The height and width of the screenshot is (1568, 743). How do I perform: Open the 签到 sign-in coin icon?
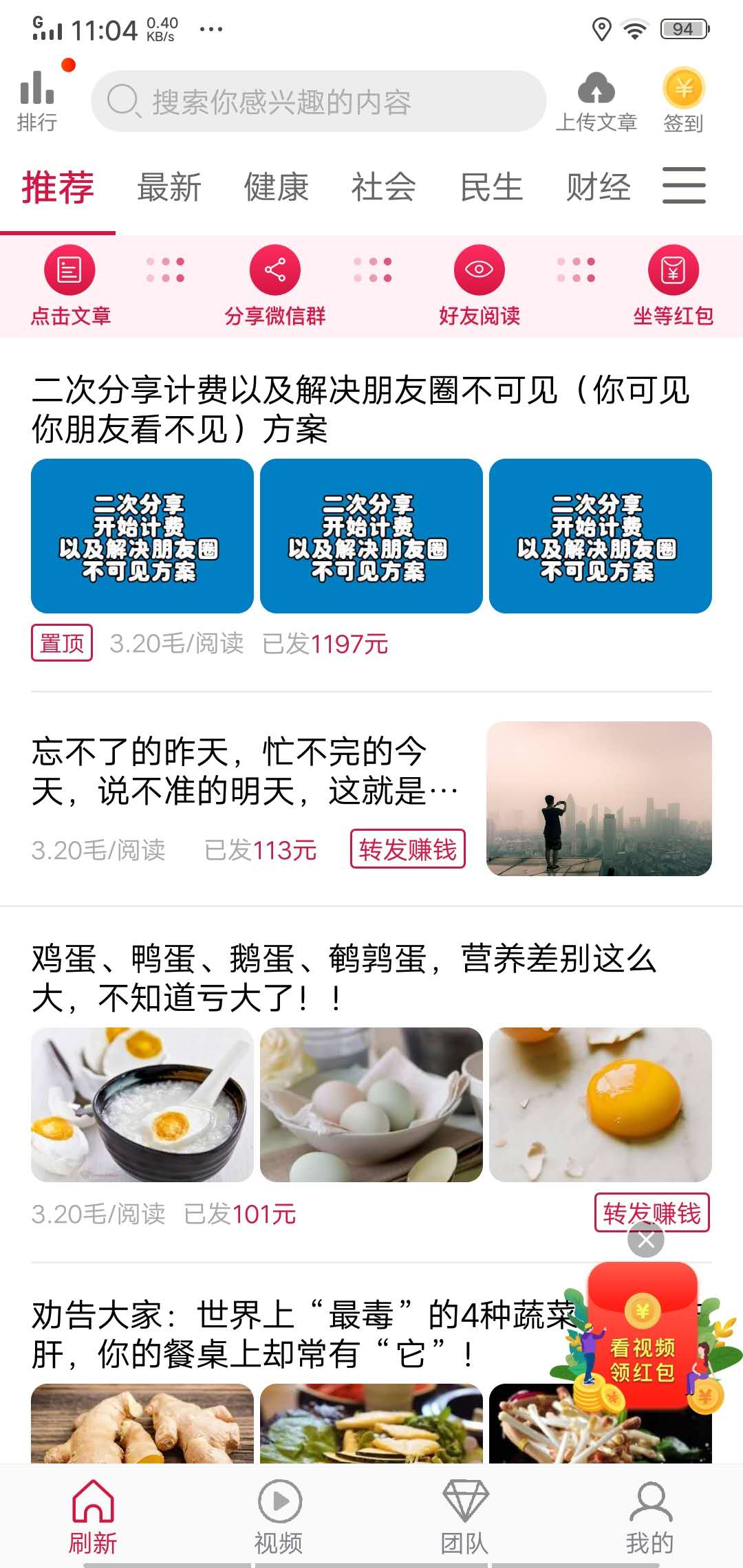click(683, 89)
